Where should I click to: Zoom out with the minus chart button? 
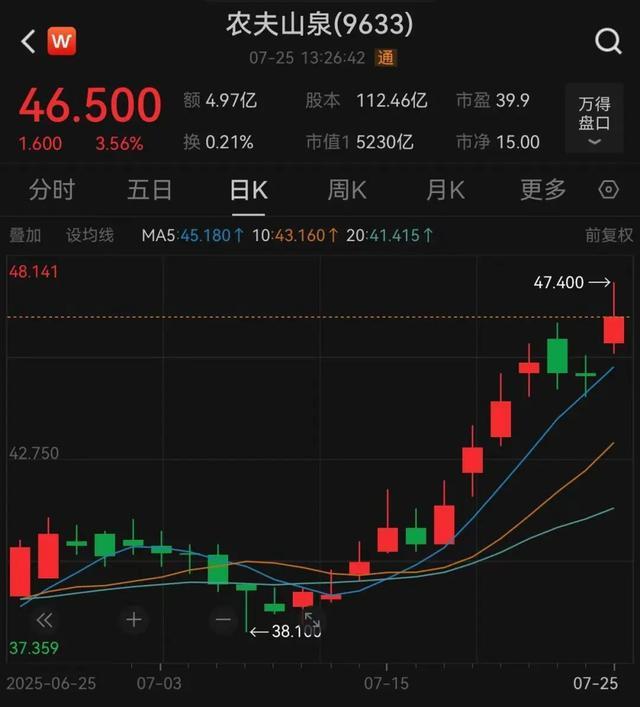tap(223, 620)
